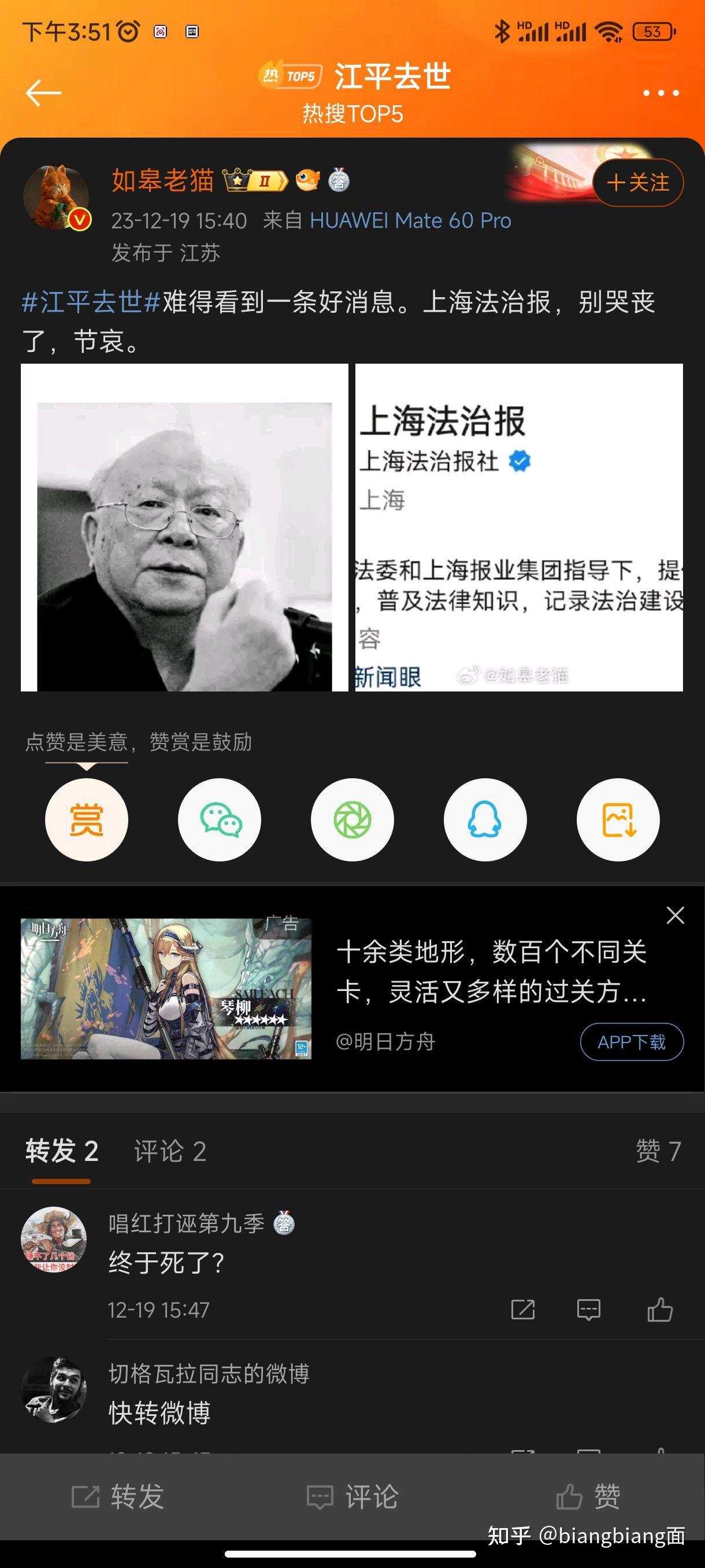This screenshot has width=705, height=1568.
Task: Open the #江平去世# hashtag link
Action: point(91,302)
